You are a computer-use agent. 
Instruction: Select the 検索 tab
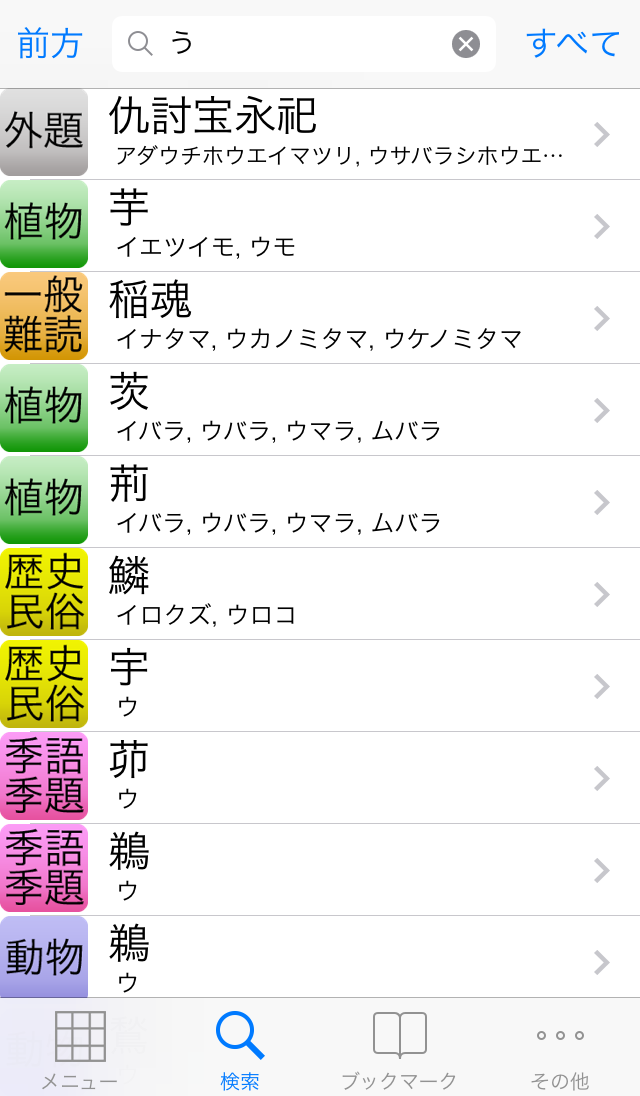point(240,1048)
